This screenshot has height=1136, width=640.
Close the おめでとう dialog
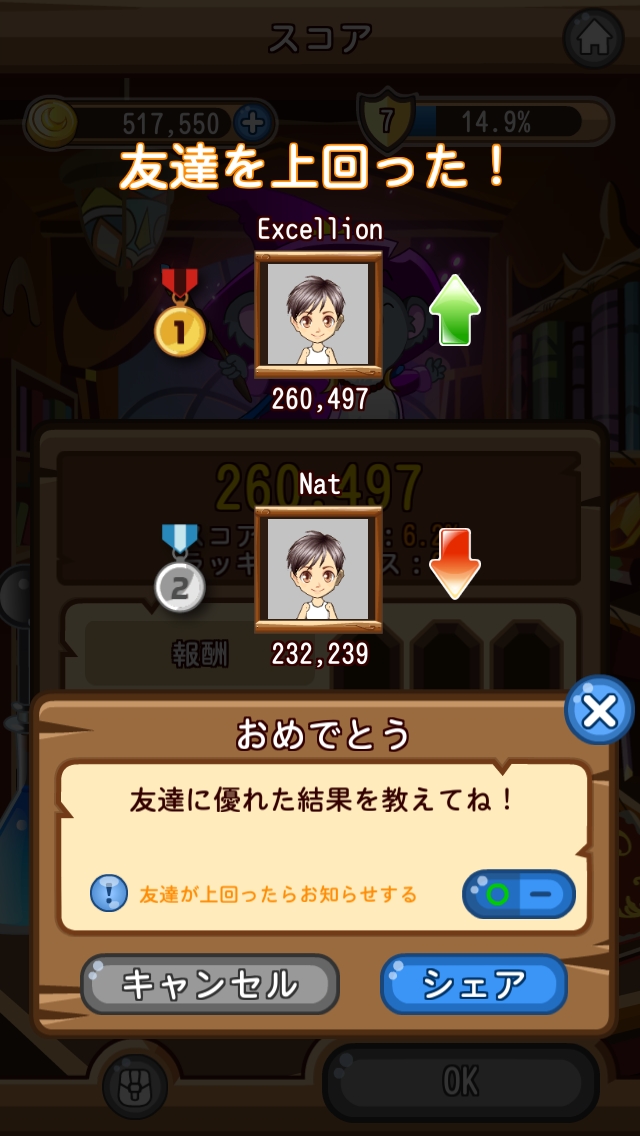(599, 711)
